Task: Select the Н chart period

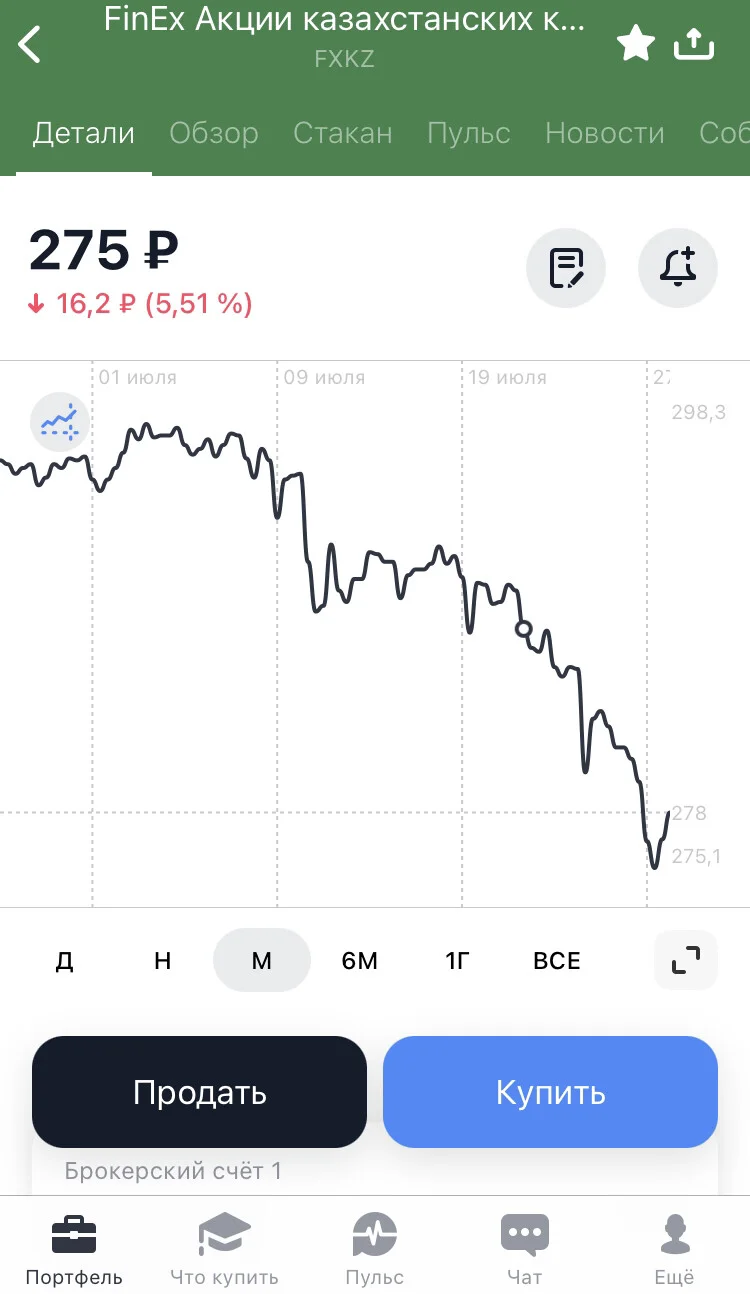Action: (x=163, y=961)
